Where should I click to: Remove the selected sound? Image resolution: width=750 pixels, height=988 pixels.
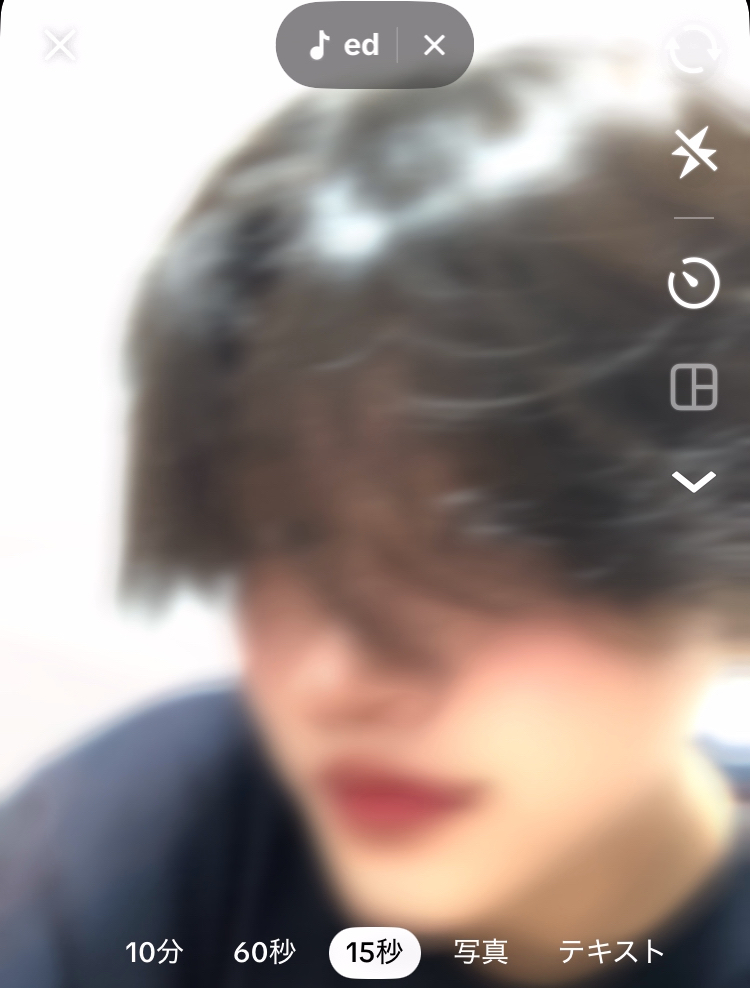click(x=434, y=45)
